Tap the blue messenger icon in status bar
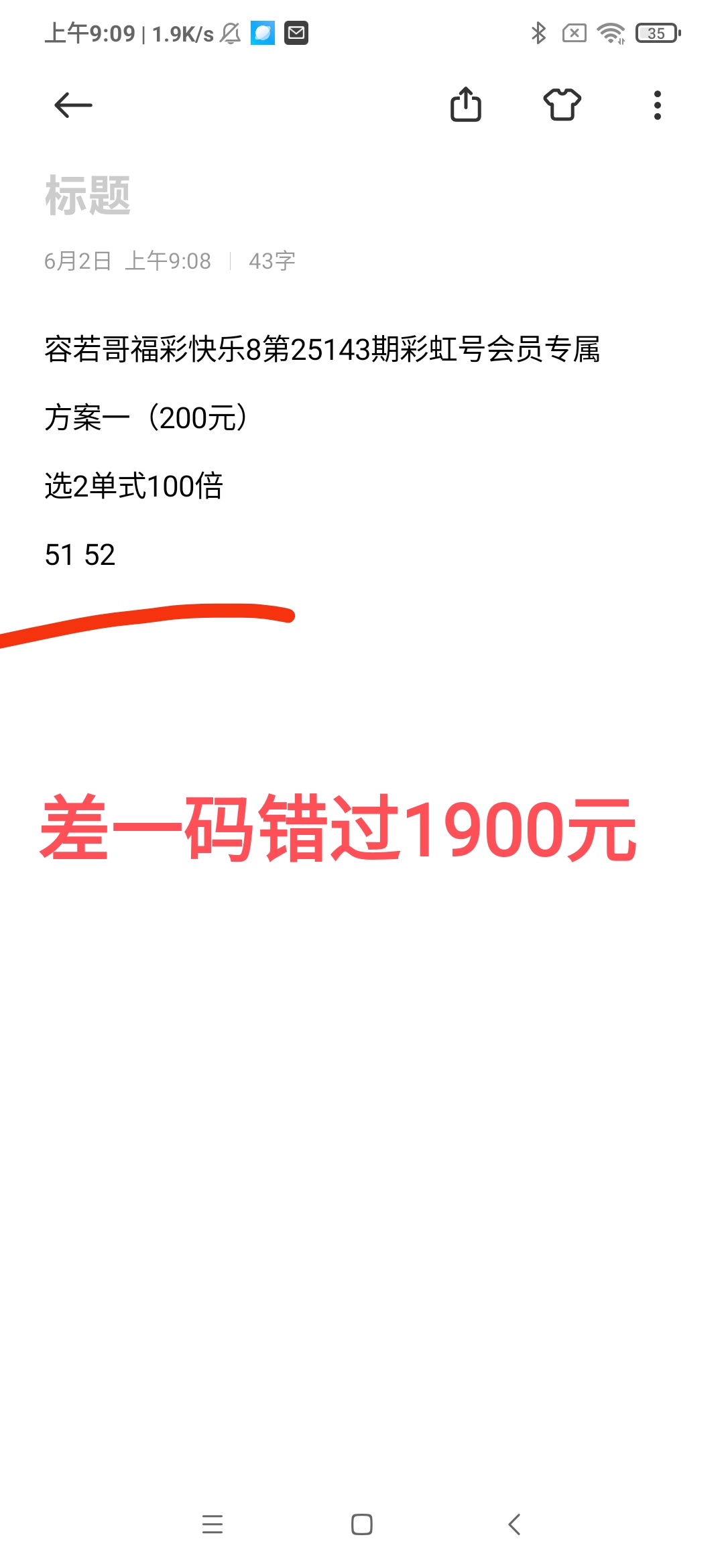Screen dimensions: 724x1568 [261, 31]
